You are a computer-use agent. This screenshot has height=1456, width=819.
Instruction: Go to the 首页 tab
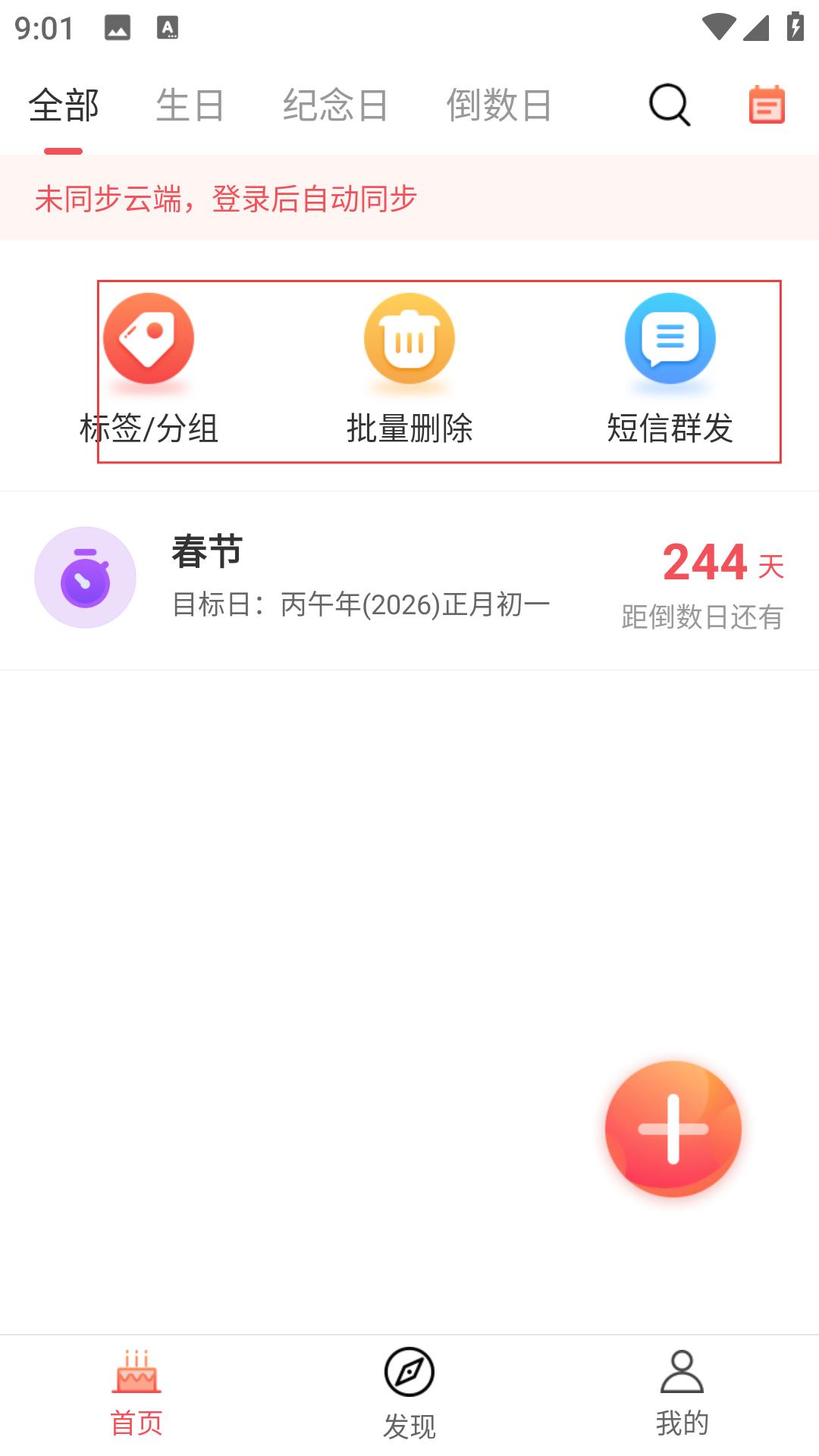click(x=136, y=1394)
